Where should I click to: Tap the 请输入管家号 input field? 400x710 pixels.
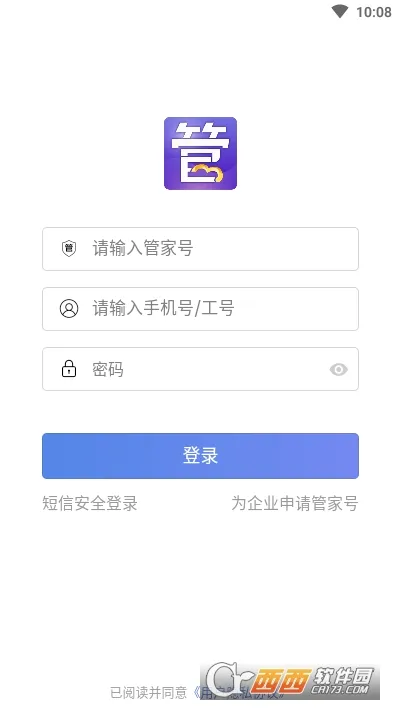(x=200, y=249)
